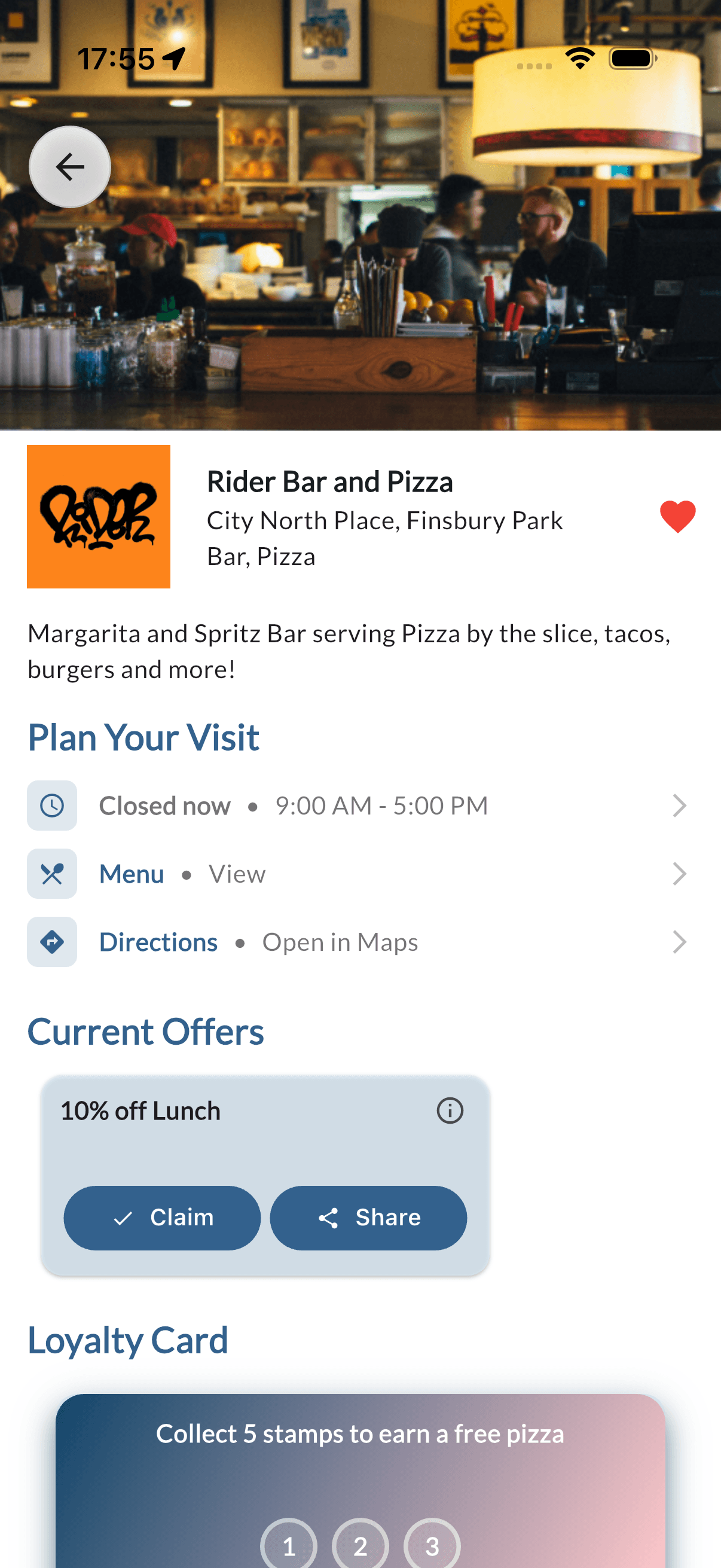Open Directions in Maps
The image size is (721, 1568).
360,942
